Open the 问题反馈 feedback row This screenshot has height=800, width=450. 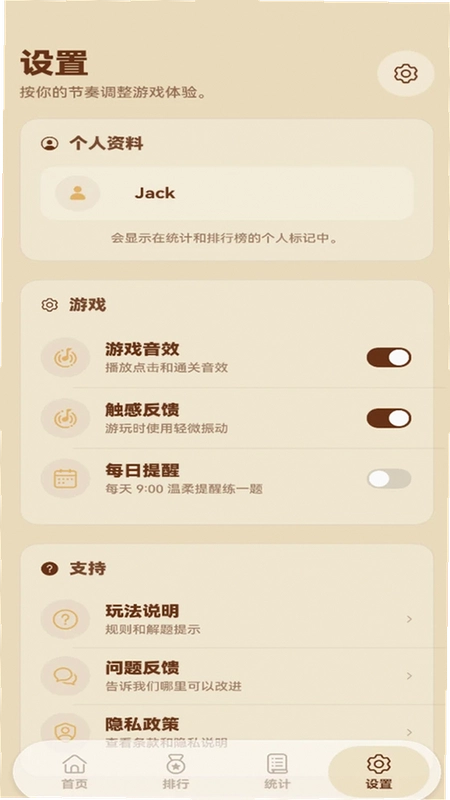(x=227, y=676)
